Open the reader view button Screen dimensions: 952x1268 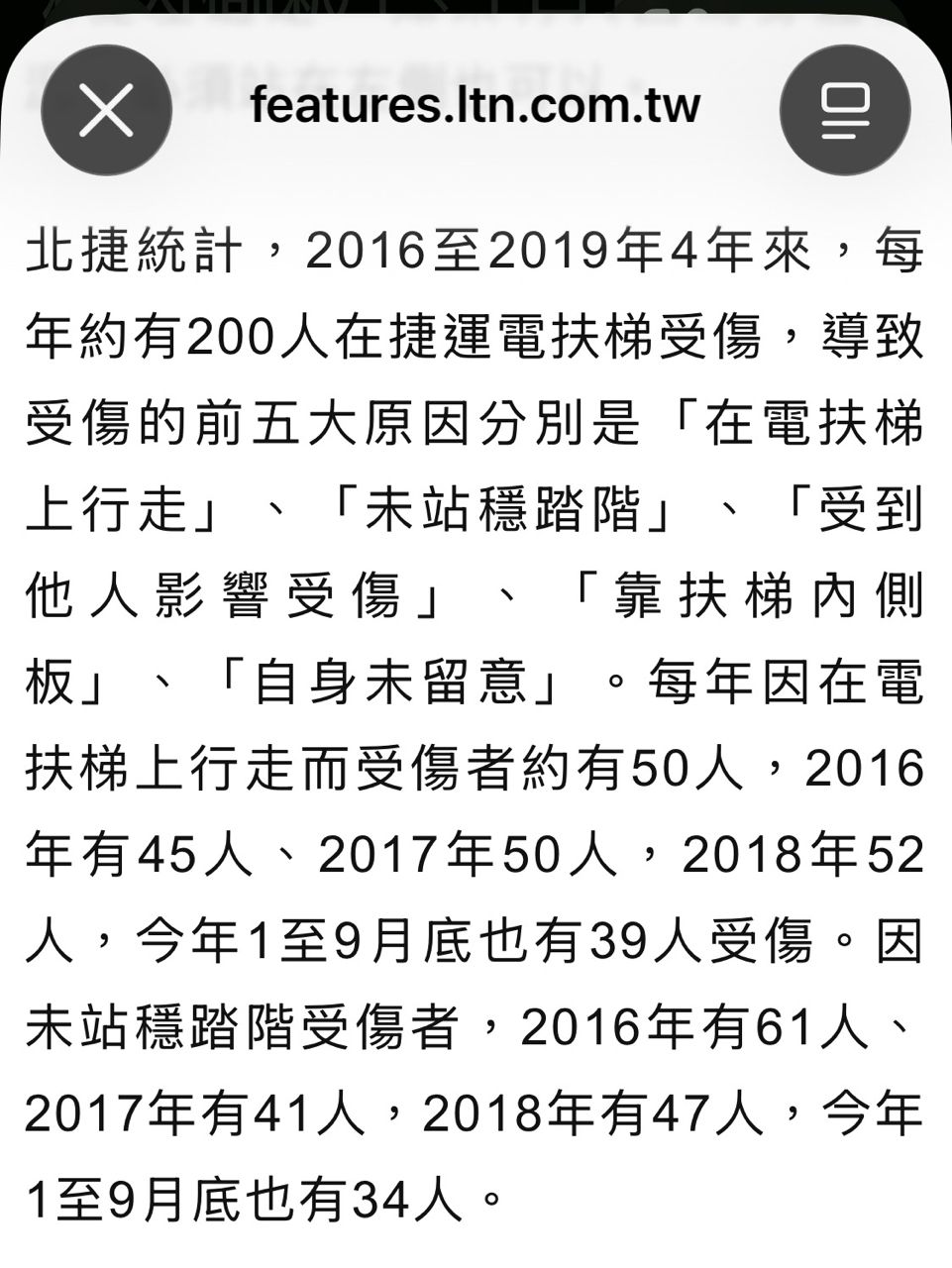pyautogui.click(x=845, y=110)
